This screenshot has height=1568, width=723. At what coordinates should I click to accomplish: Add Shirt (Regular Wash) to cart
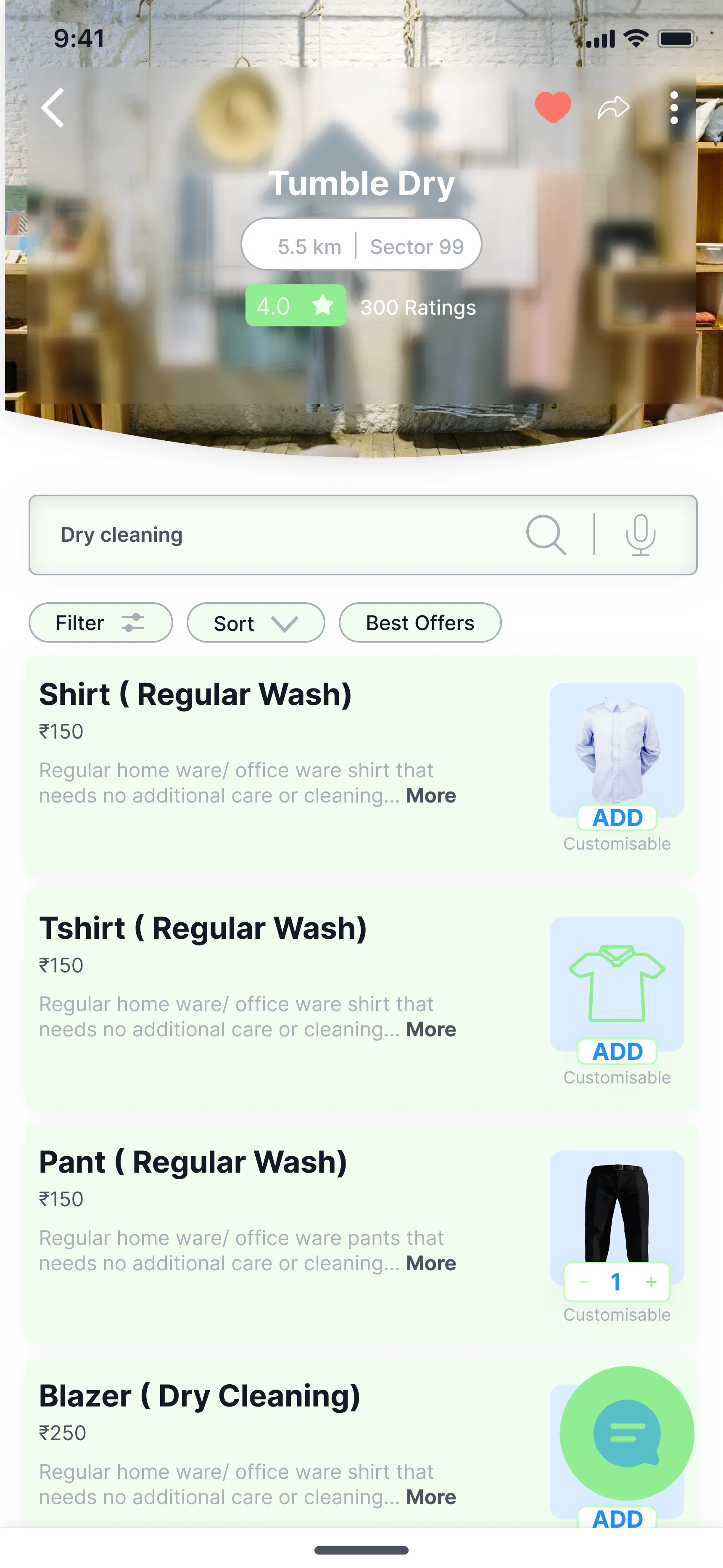pos(617,818)
